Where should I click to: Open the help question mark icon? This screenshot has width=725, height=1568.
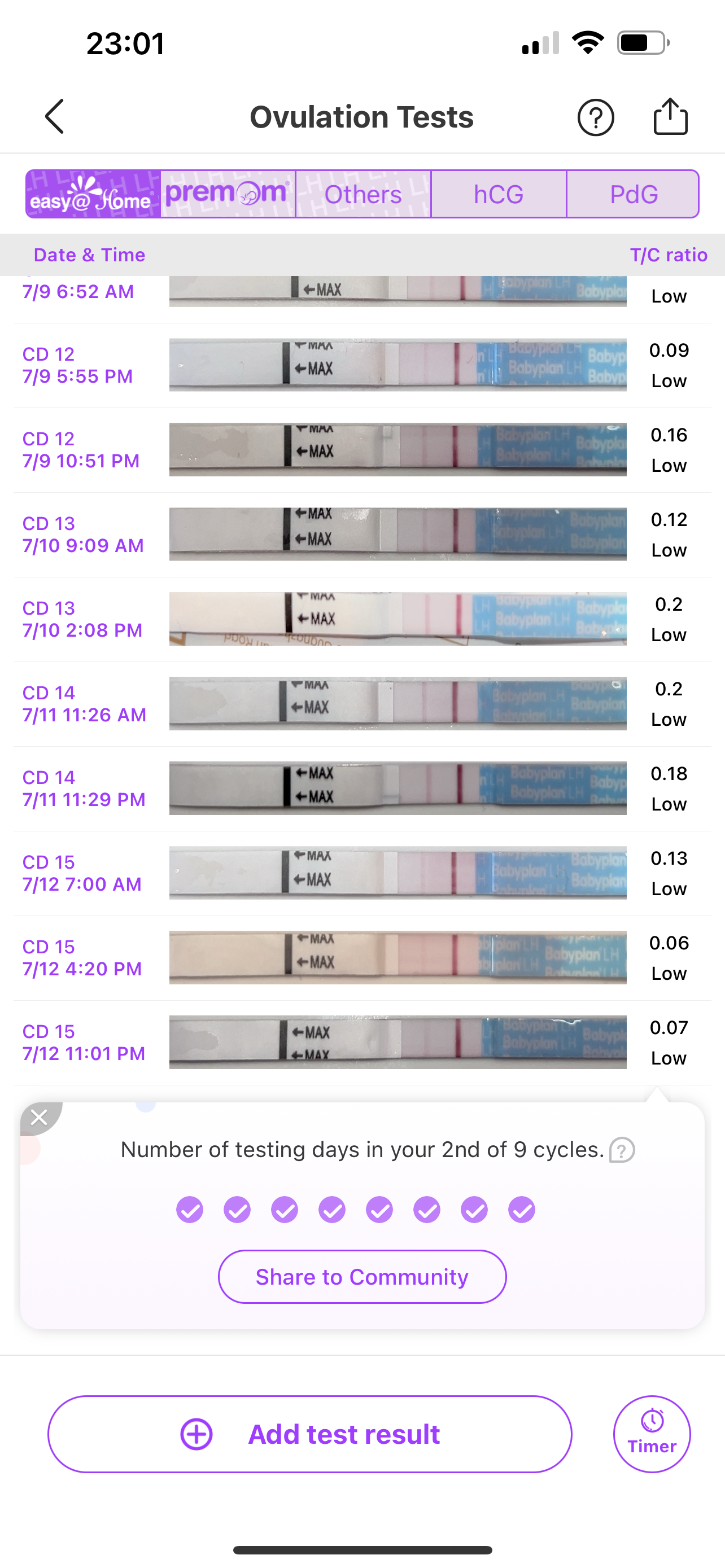click(595, 117)
